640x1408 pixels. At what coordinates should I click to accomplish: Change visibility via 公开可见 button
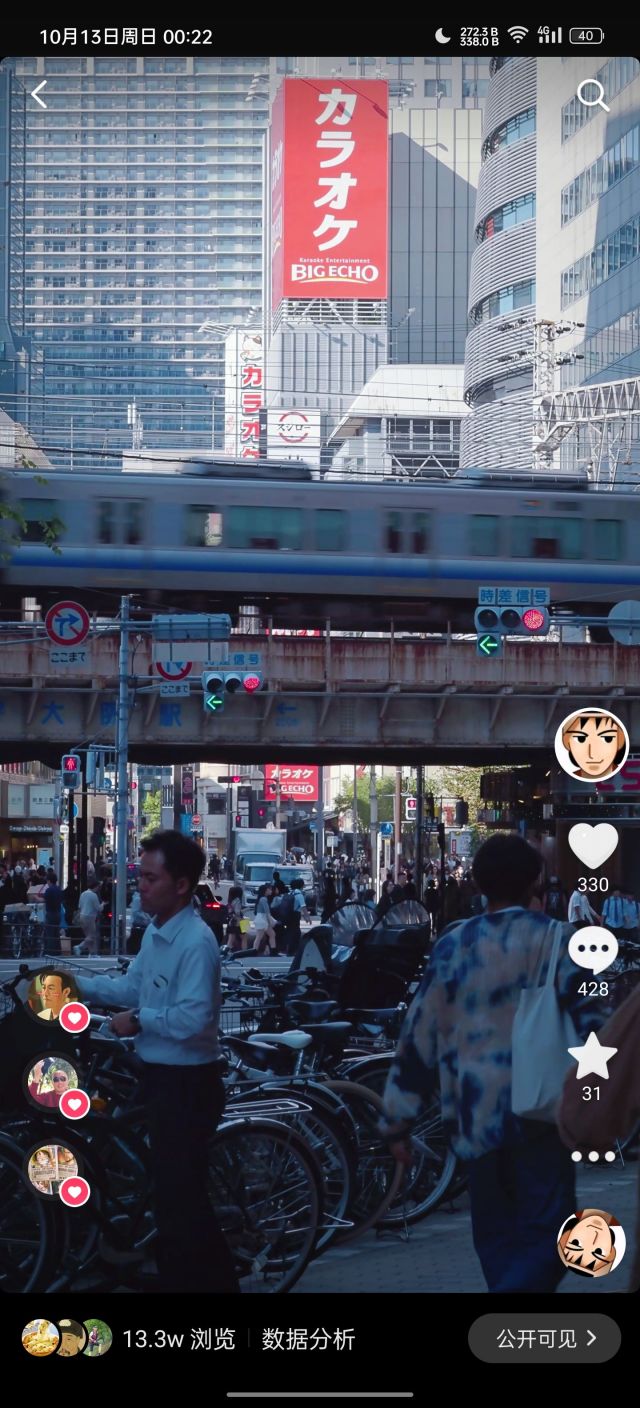coord(544,1338)
